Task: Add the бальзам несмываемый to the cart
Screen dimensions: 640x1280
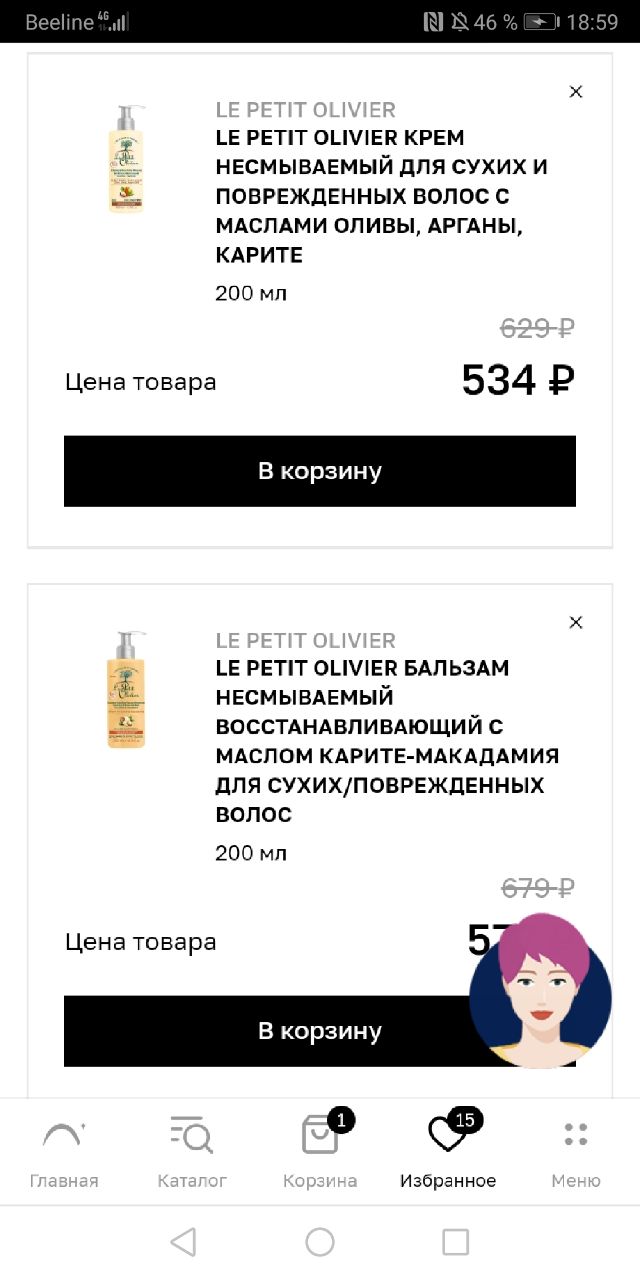Action: [x=320, y=1031]
